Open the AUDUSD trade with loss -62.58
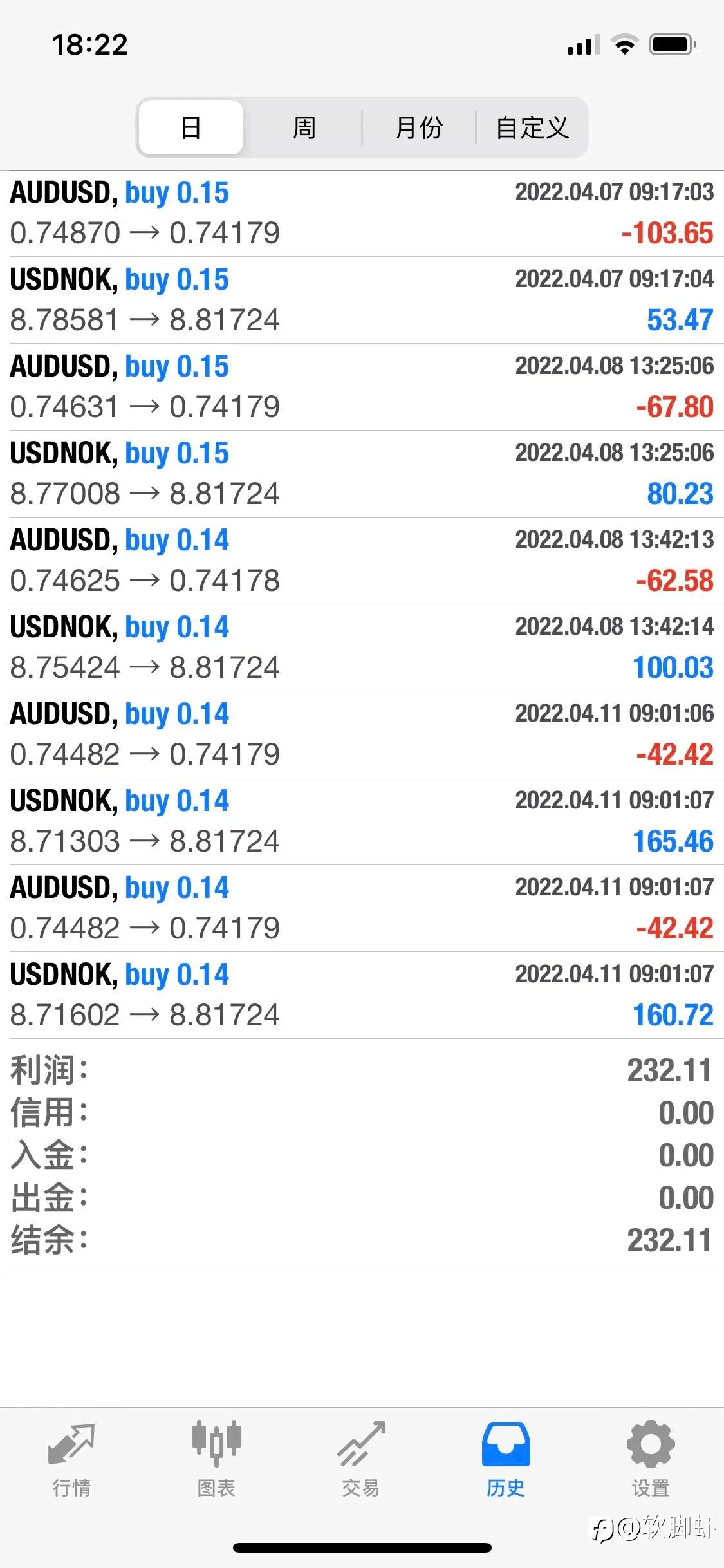The width and height of the screenshot is (724, 1568). (362, 561)
